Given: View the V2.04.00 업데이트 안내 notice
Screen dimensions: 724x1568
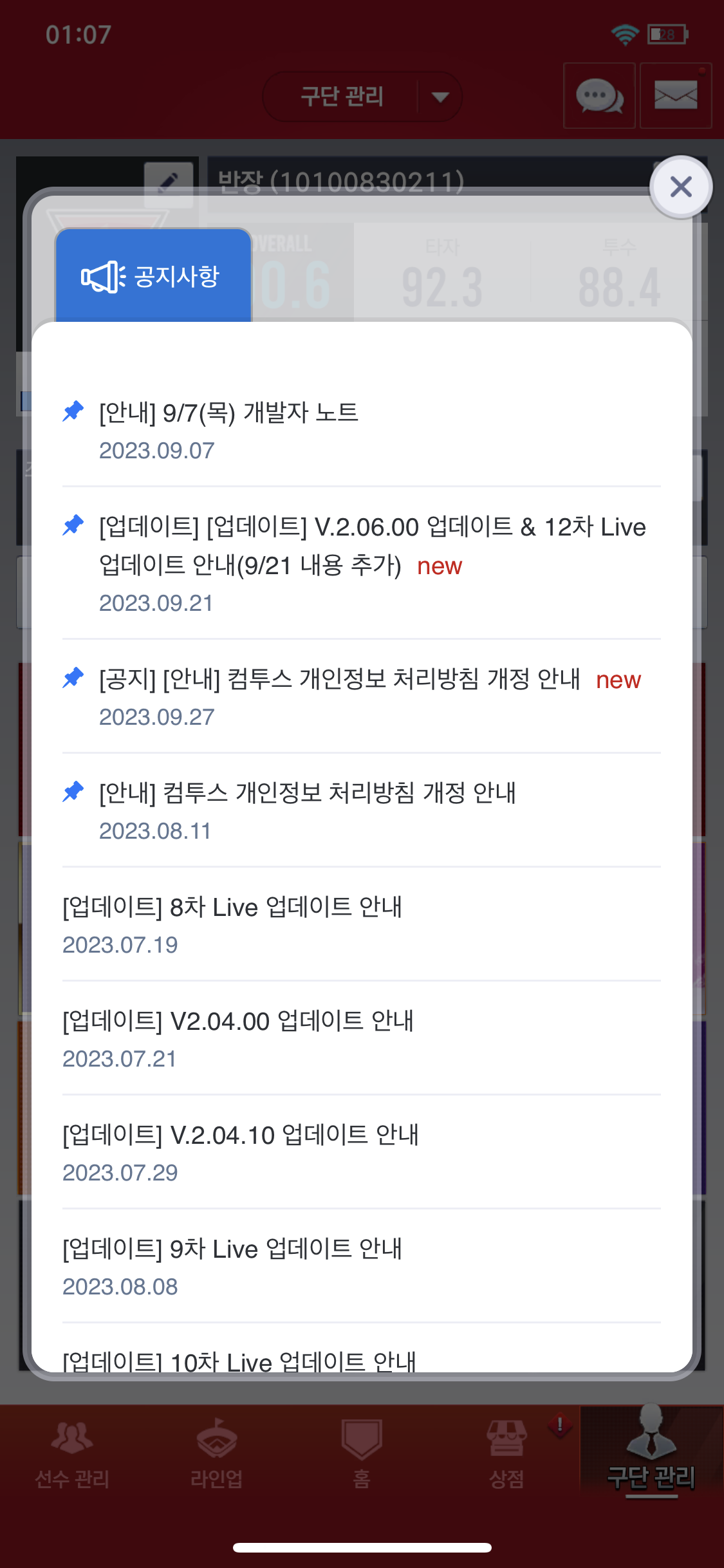Looking at the screenshot, I should (x=237, y=1022).
